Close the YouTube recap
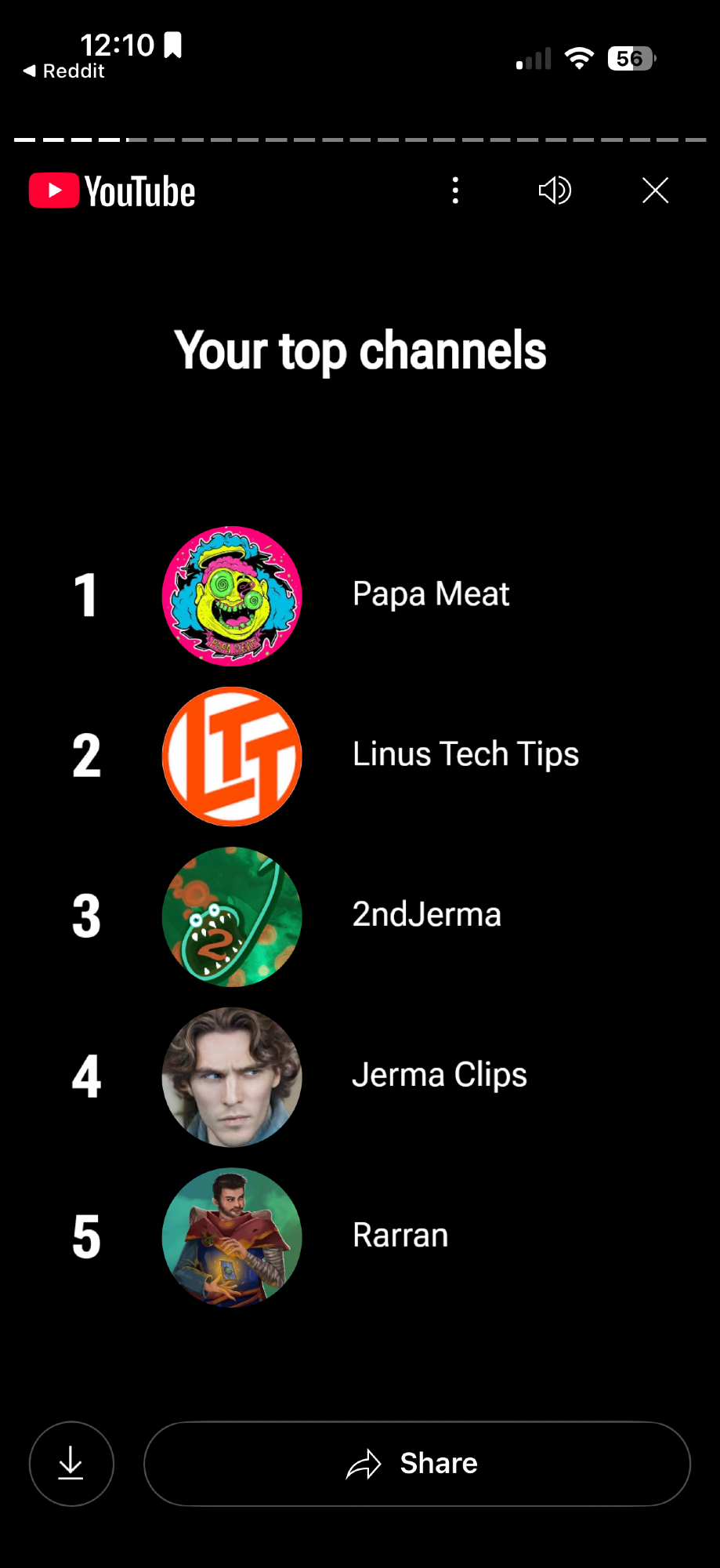Viewport: 720px width, 1568px height. tap(655, 191)
